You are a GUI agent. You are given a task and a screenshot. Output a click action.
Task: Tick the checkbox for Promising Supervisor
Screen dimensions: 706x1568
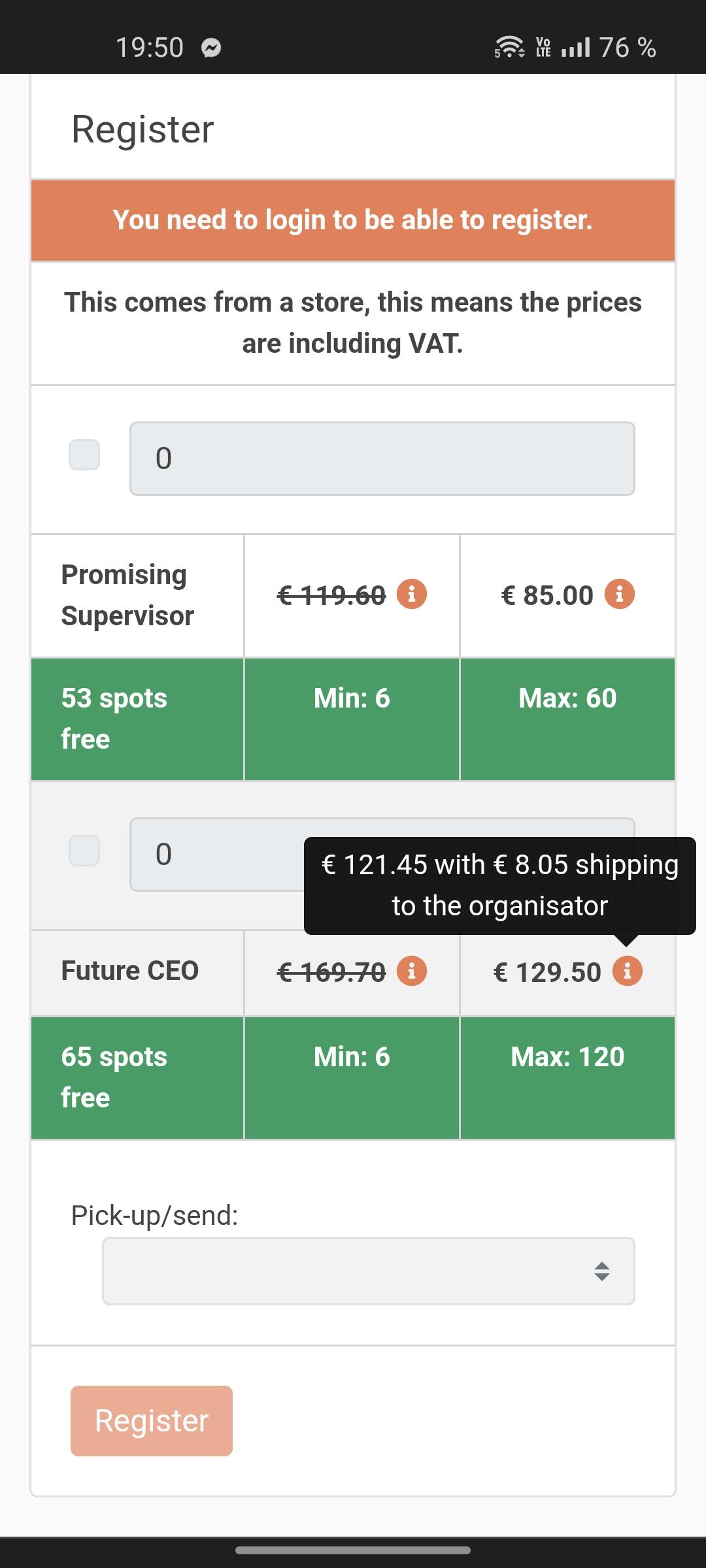click(x=84, y=455)
